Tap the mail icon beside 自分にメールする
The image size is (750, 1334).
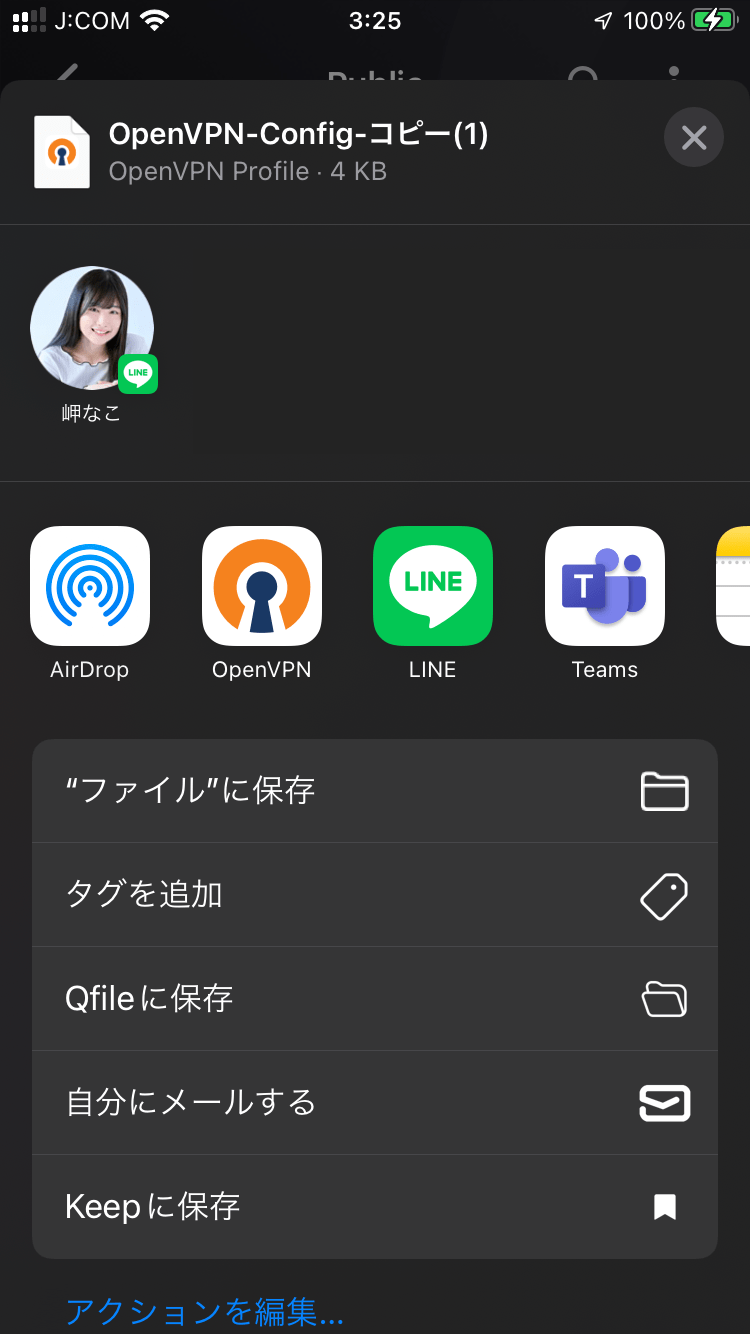(664, 1103)
